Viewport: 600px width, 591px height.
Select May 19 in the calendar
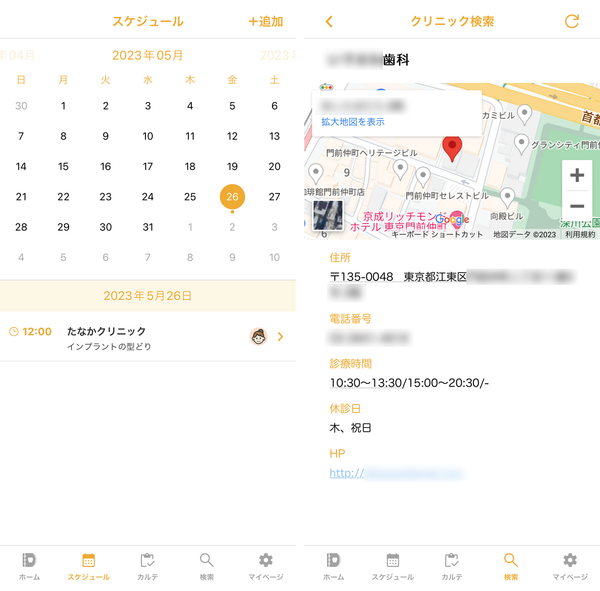[232, 167]
